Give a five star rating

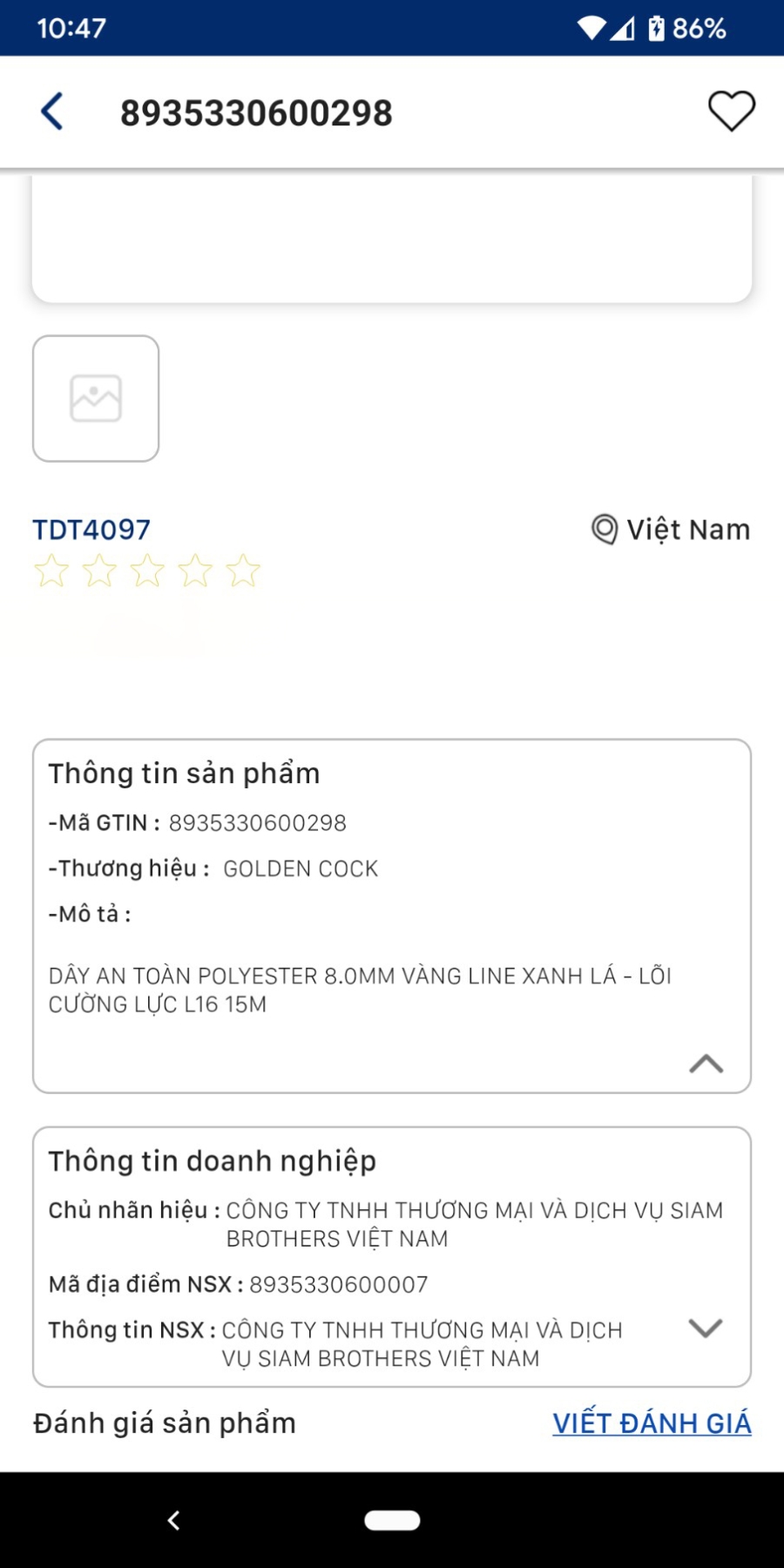point(245,570)
